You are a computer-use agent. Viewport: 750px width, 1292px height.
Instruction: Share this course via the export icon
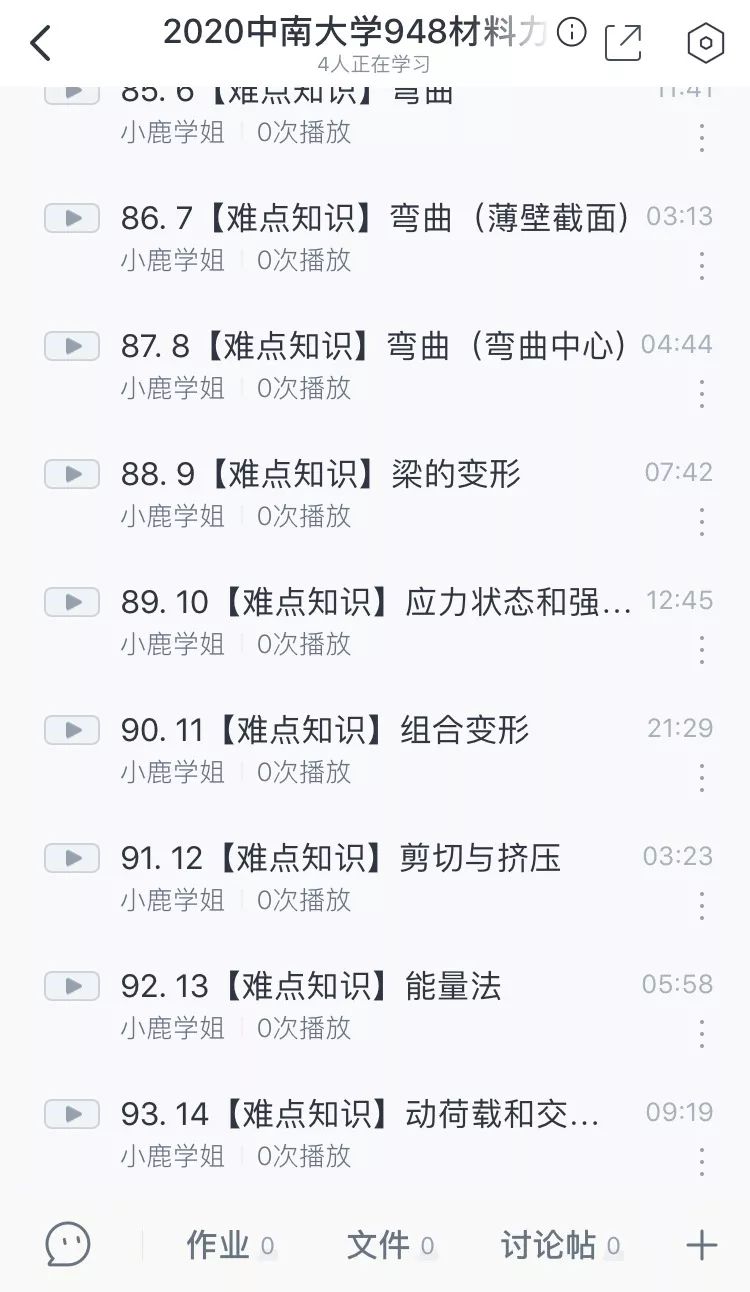click(x=623, y=42)
